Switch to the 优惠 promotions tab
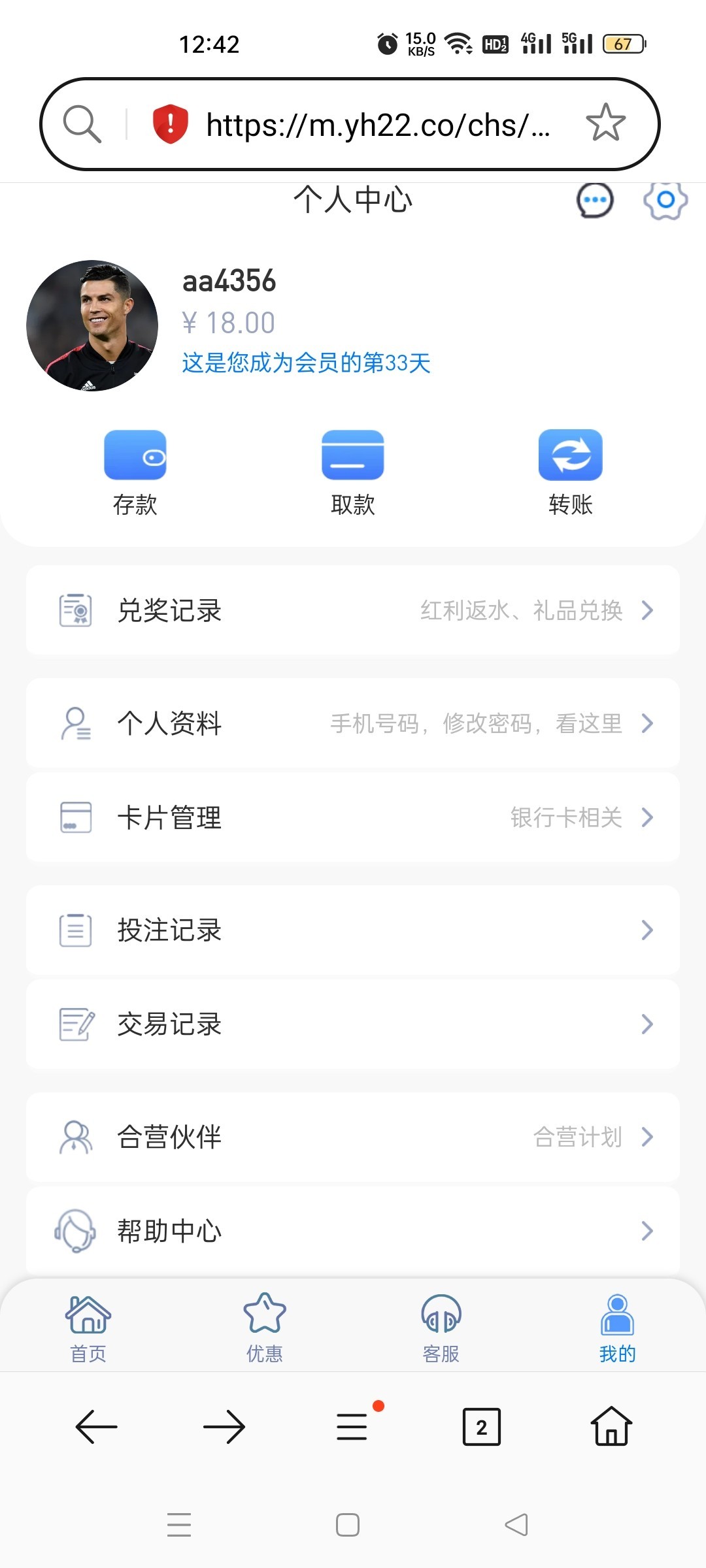This screenshot has height=1568, width=706. point(265,1328)
